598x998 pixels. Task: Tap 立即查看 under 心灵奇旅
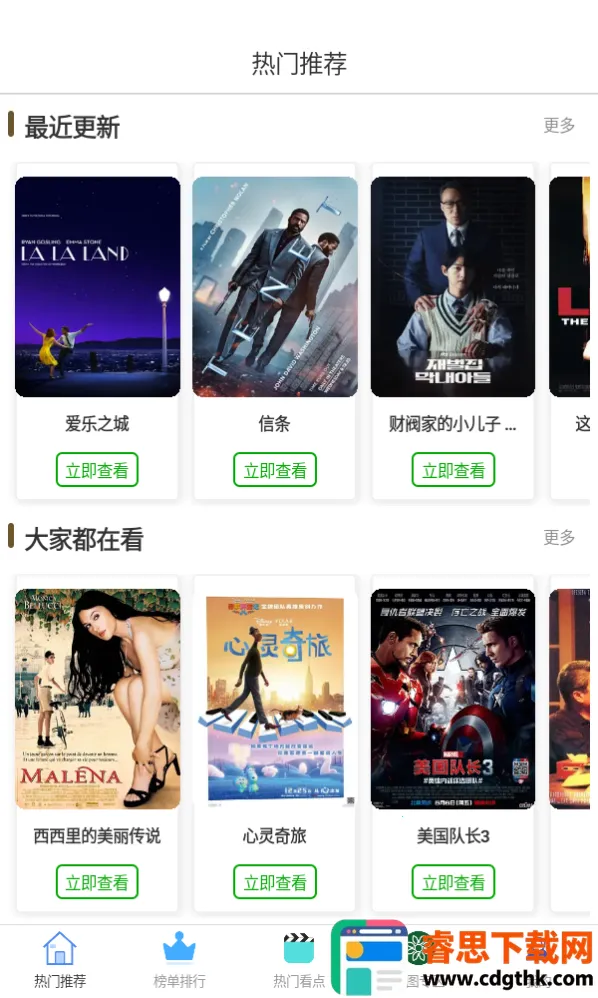pos(275,882)
